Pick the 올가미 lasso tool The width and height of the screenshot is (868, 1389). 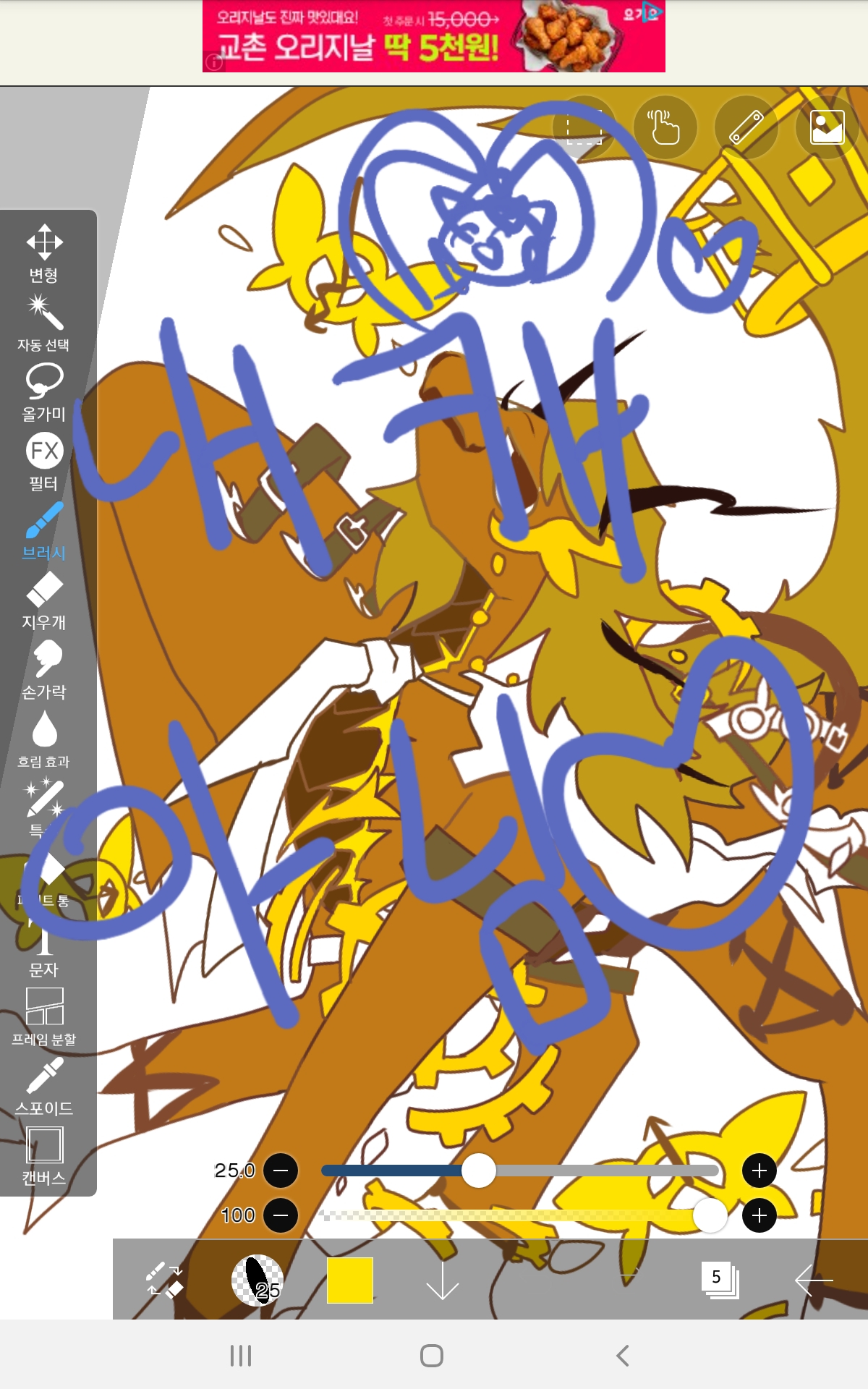pos(44,391)
